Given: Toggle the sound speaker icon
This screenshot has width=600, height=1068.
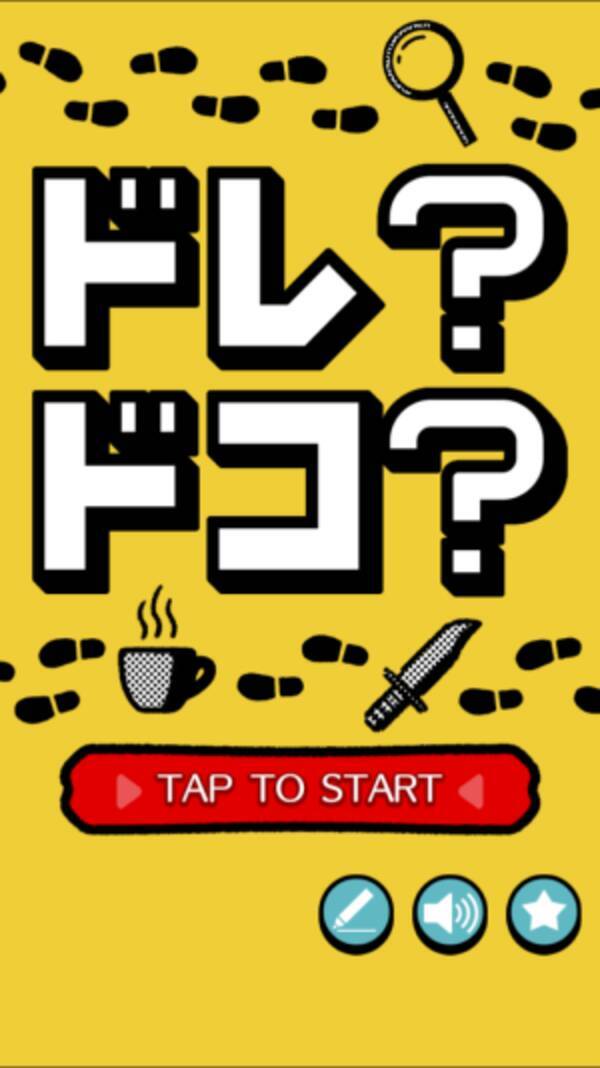Looking at the screenshot, I should [x=450, y=912].
